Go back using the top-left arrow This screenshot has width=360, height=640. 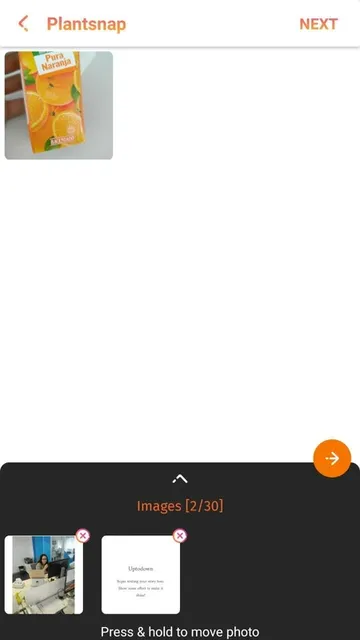coord(23,24)
